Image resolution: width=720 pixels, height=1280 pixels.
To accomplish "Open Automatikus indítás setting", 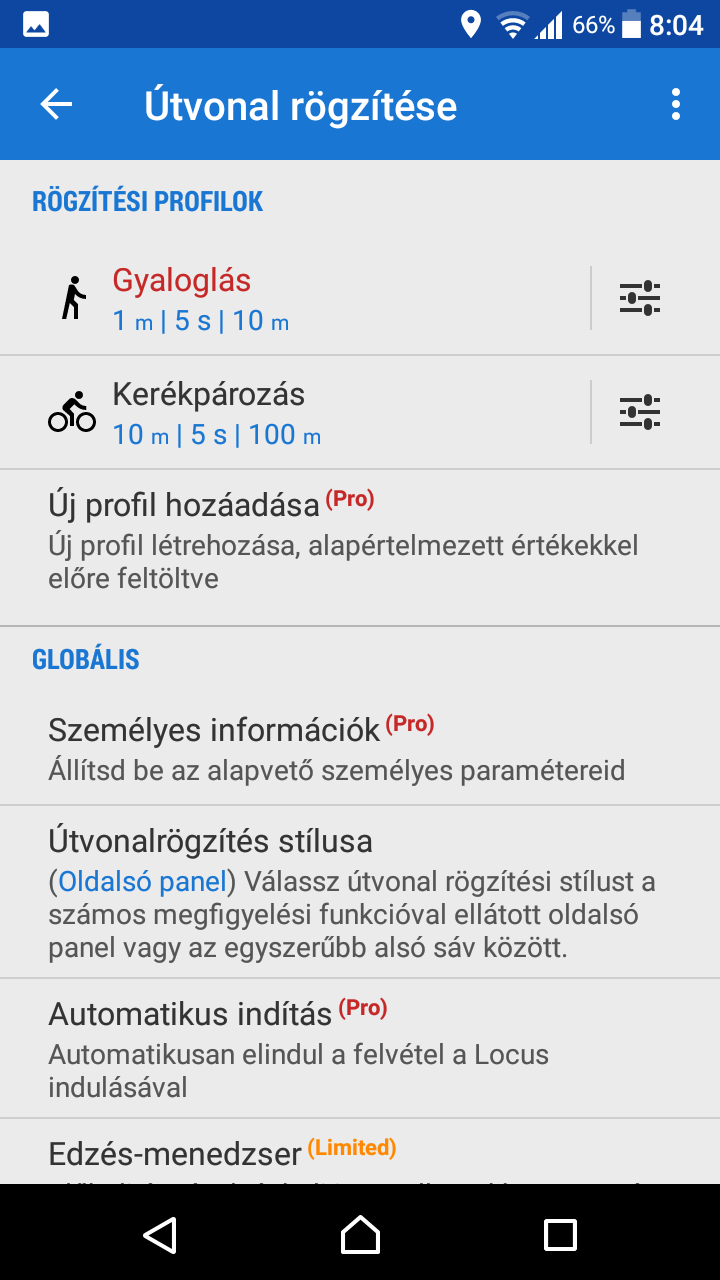I will pyautogui.click(x=360, y=1047).
